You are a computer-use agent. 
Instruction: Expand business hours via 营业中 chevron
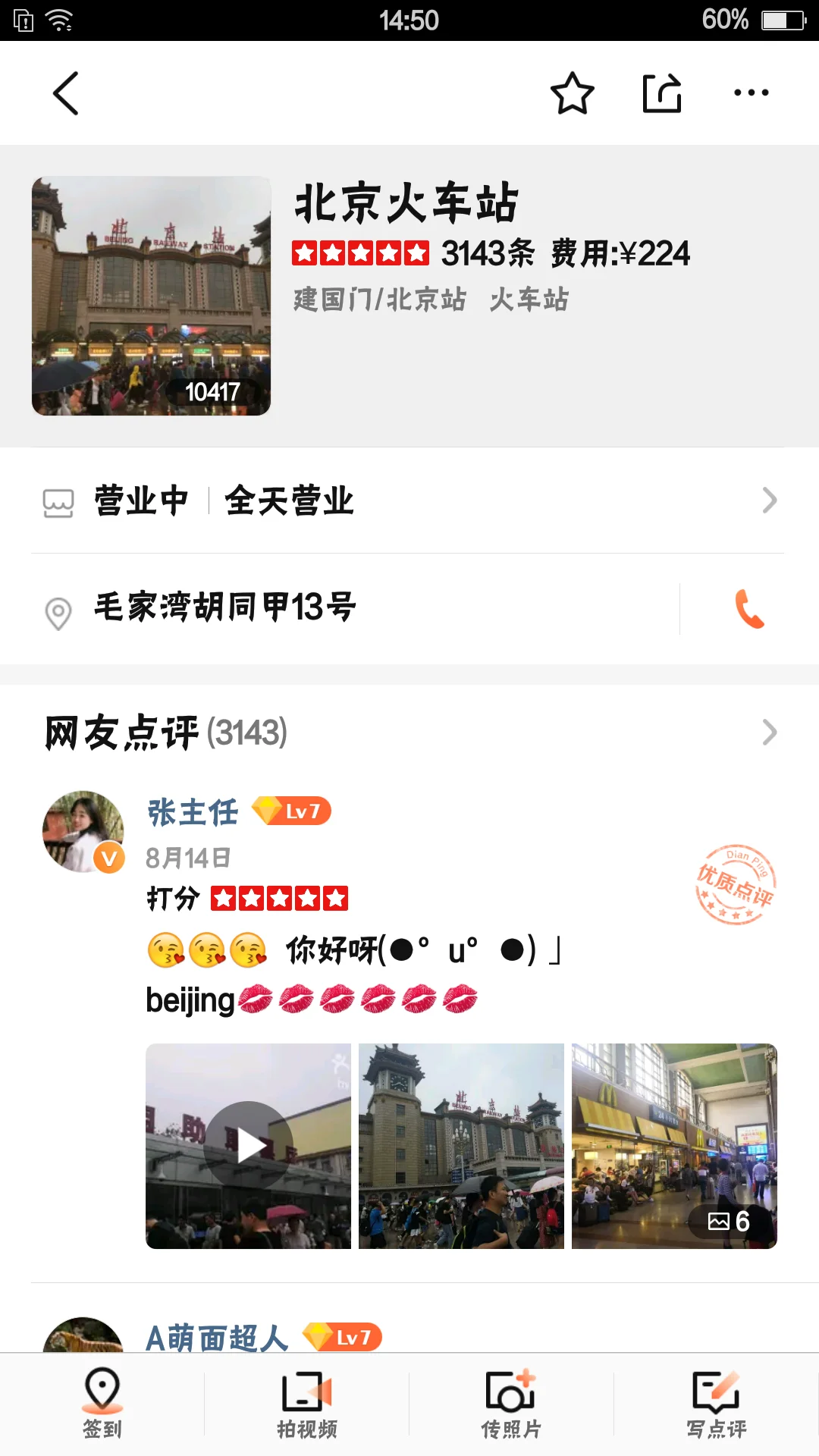coord(770,500)
